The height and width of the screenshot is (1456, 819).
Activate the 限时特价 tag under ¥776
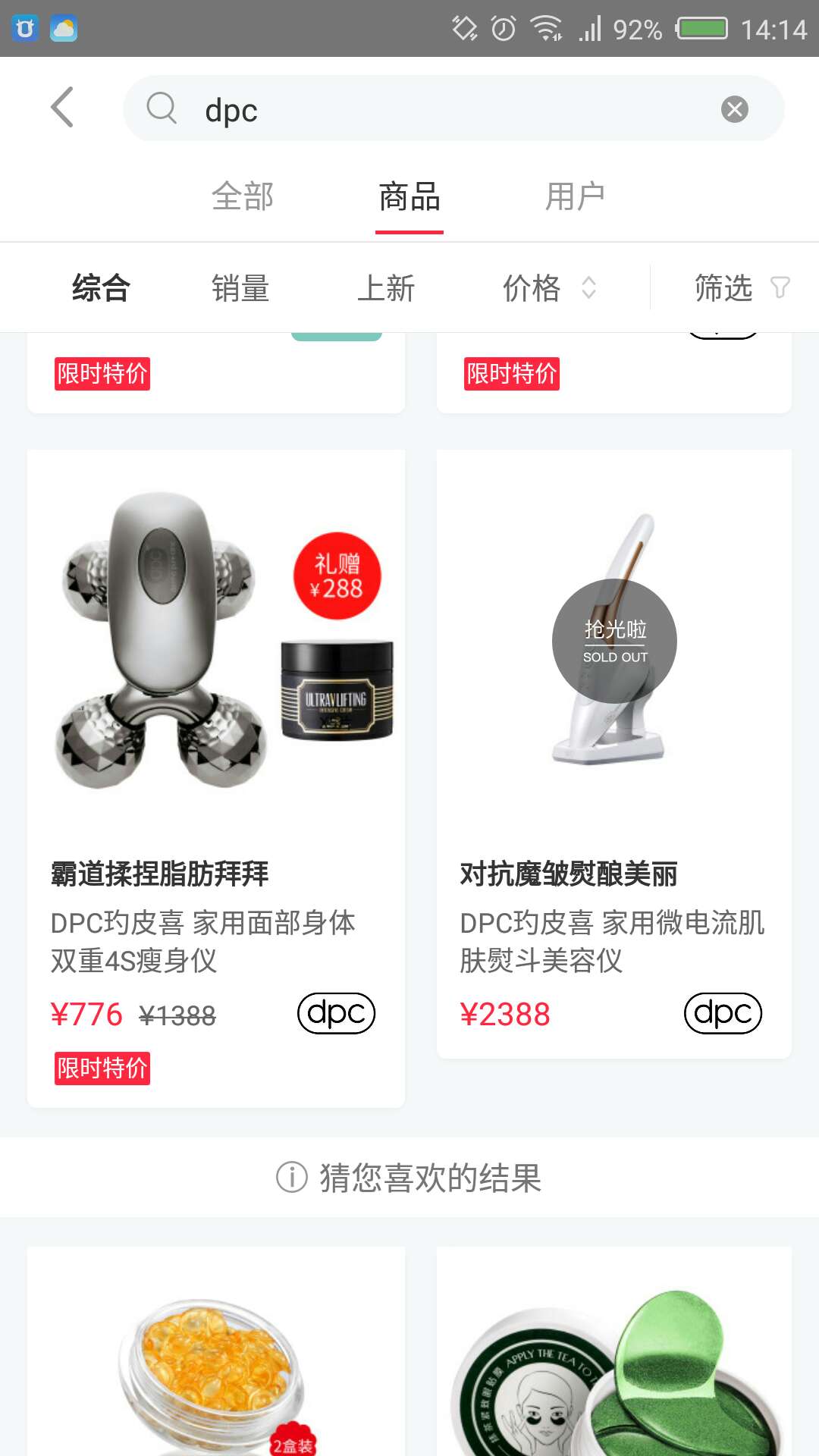click(x=102, y=1069)
